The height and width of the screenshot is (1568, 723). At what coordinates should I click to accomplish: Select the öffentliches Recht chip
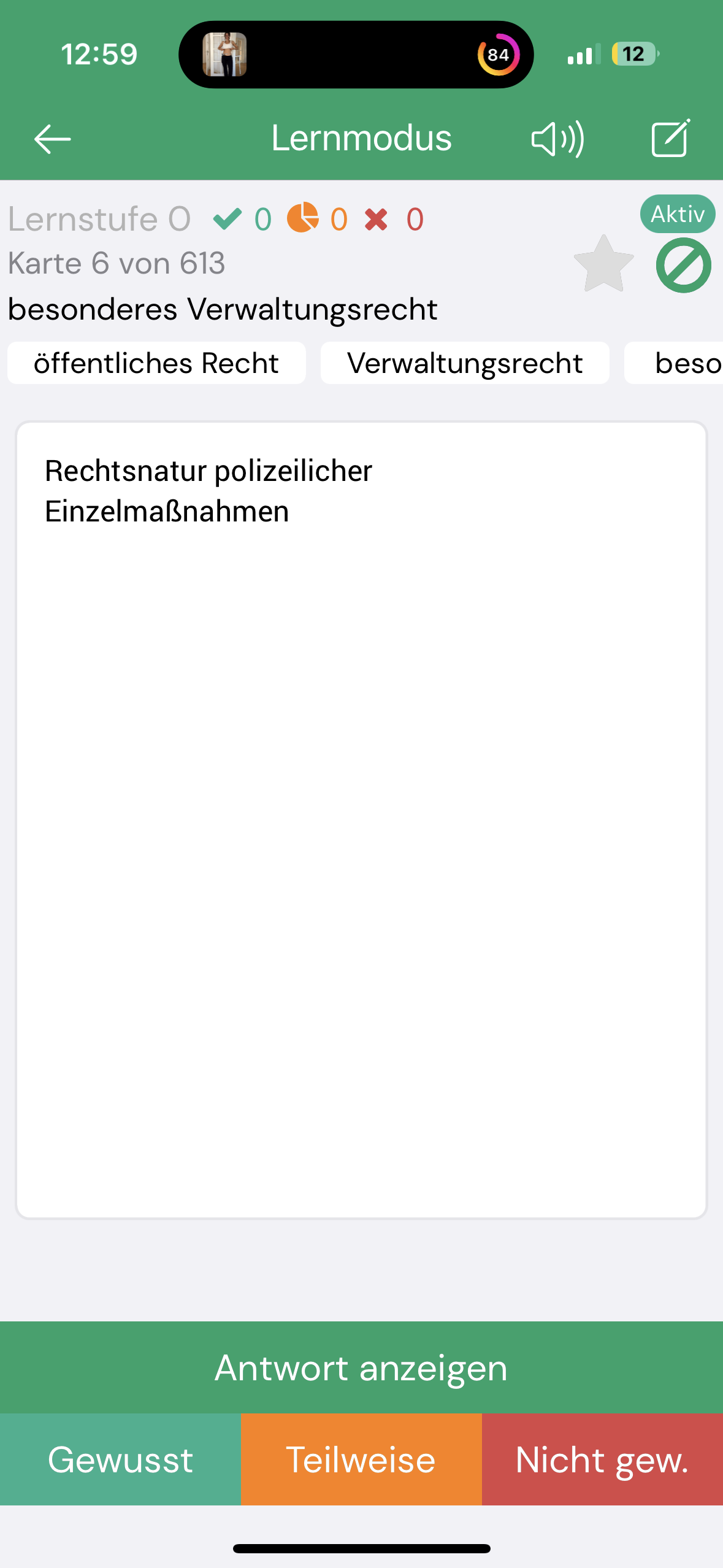click(x=156, y=363)
